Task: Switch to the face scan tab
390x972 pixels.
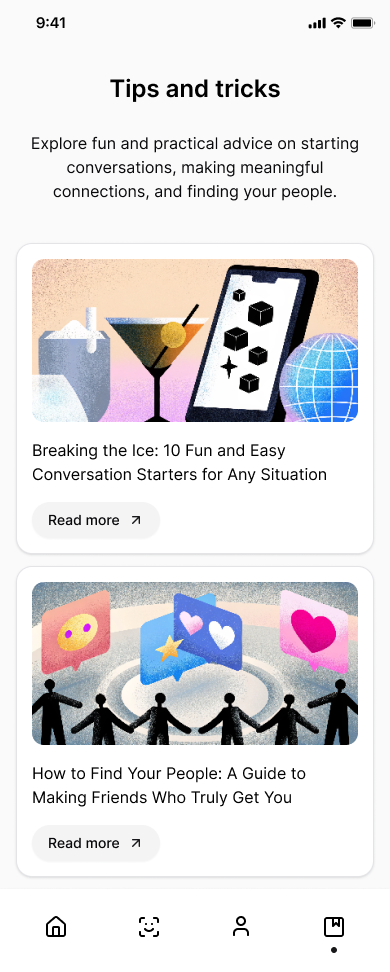Action: (149, 927)
